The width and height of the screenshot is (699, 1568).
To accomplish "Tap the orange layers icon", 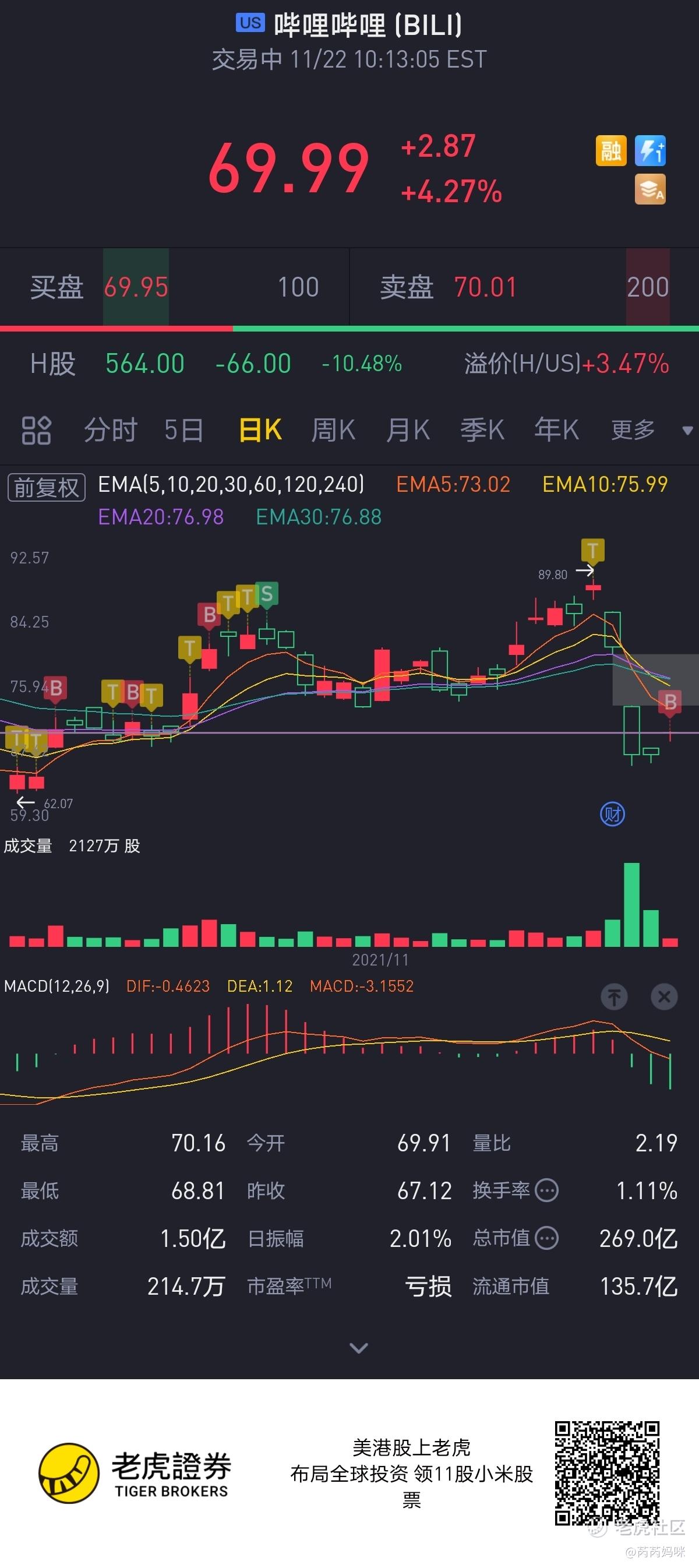I will [x=649, y=189].
